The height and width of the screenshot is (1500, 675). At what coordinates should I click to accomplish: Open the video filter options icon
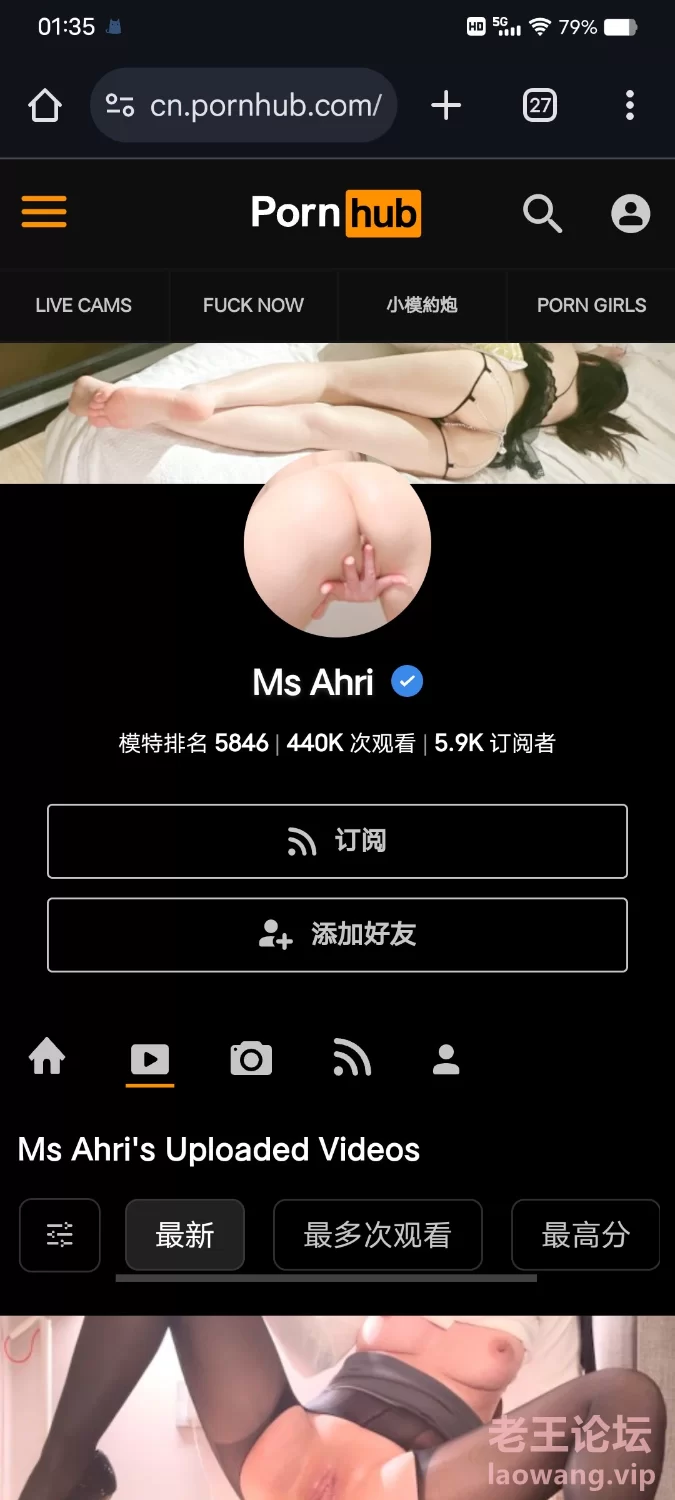(x=60, y=1235)
